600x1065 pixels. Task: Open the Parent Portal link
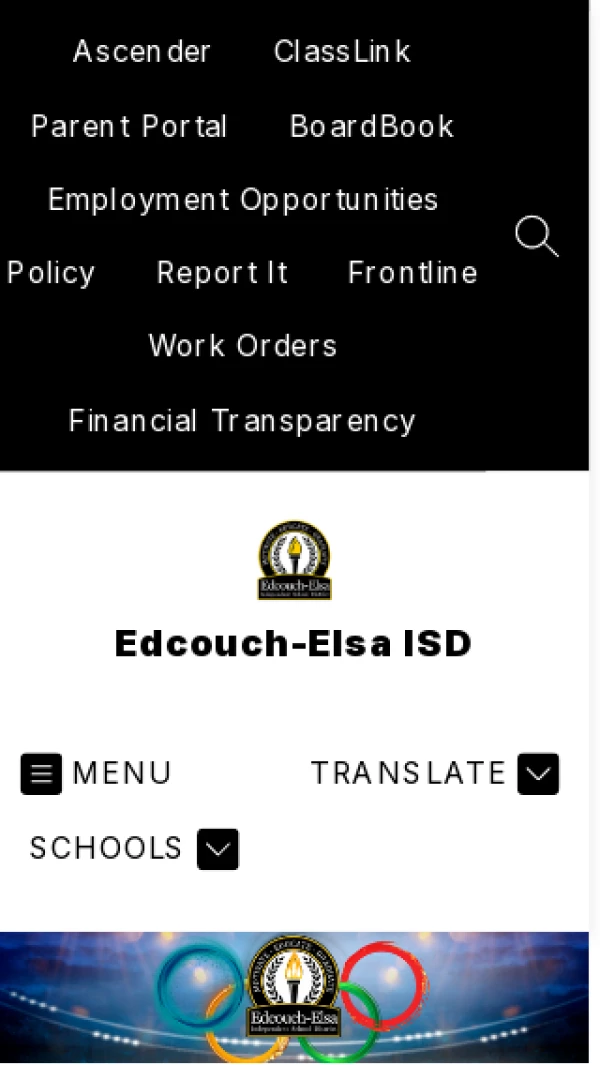coord(129,126)
